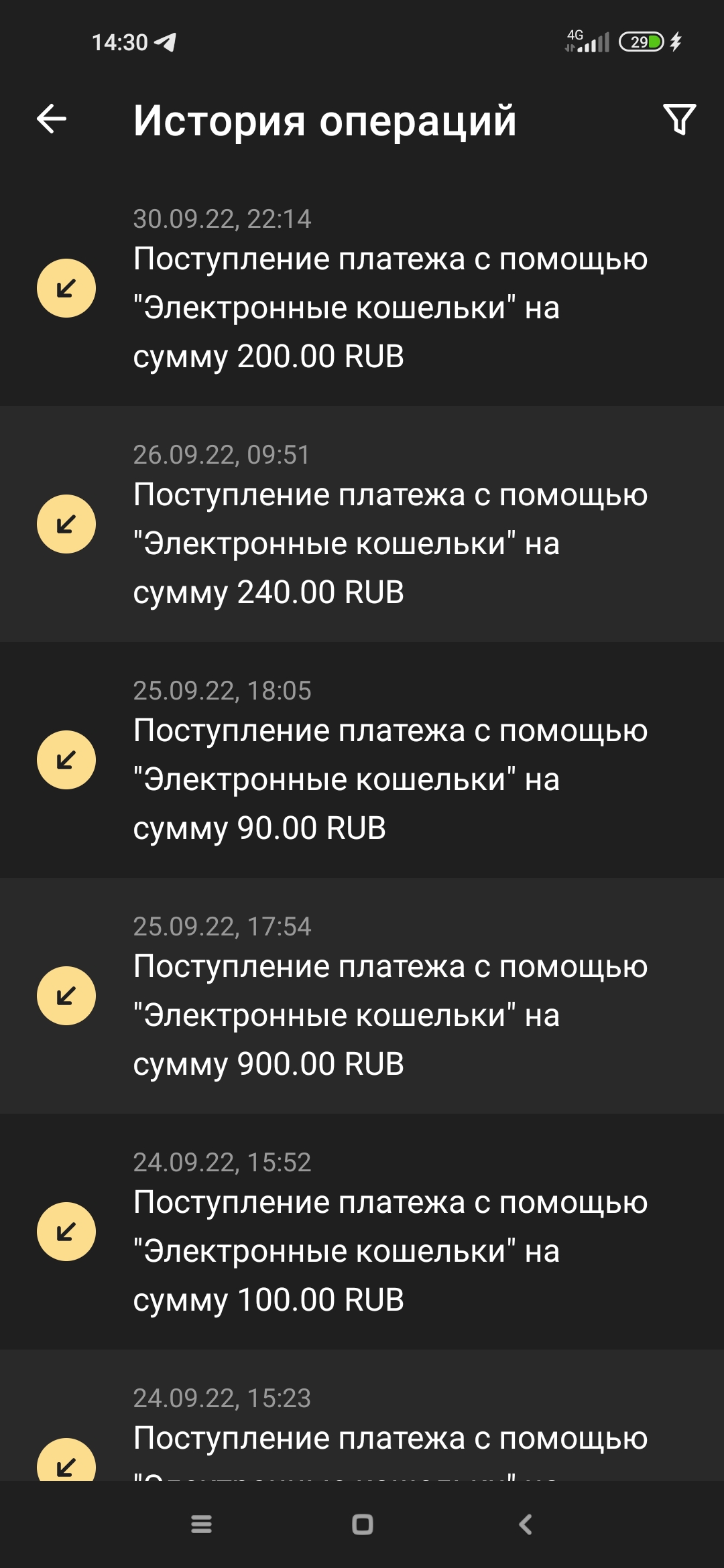The height and width of the screenshot is (1568, 724).
Task: Open the 900.00 RUB payment at 17:54
Action: click(x=362, y=996)
